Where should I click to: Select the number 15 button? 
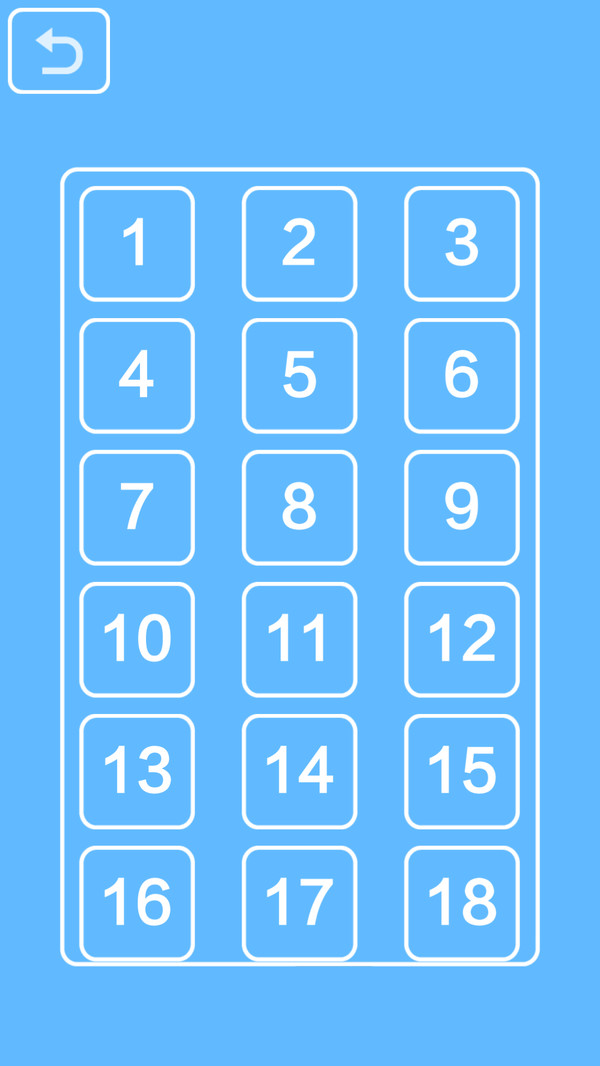[x=462, y=771]
